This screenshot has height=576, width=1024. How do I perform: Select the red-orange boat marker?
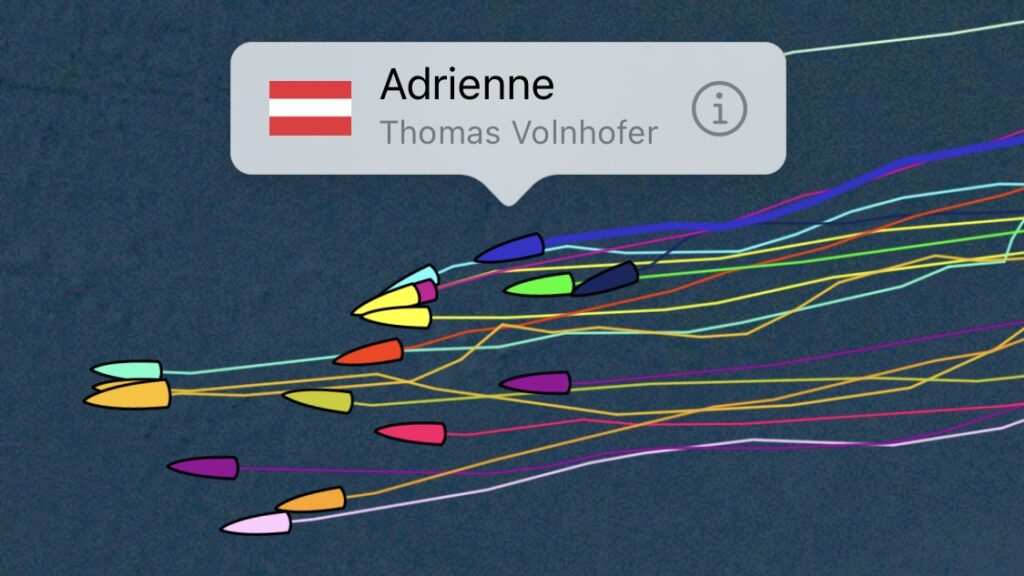click(369, 353)
